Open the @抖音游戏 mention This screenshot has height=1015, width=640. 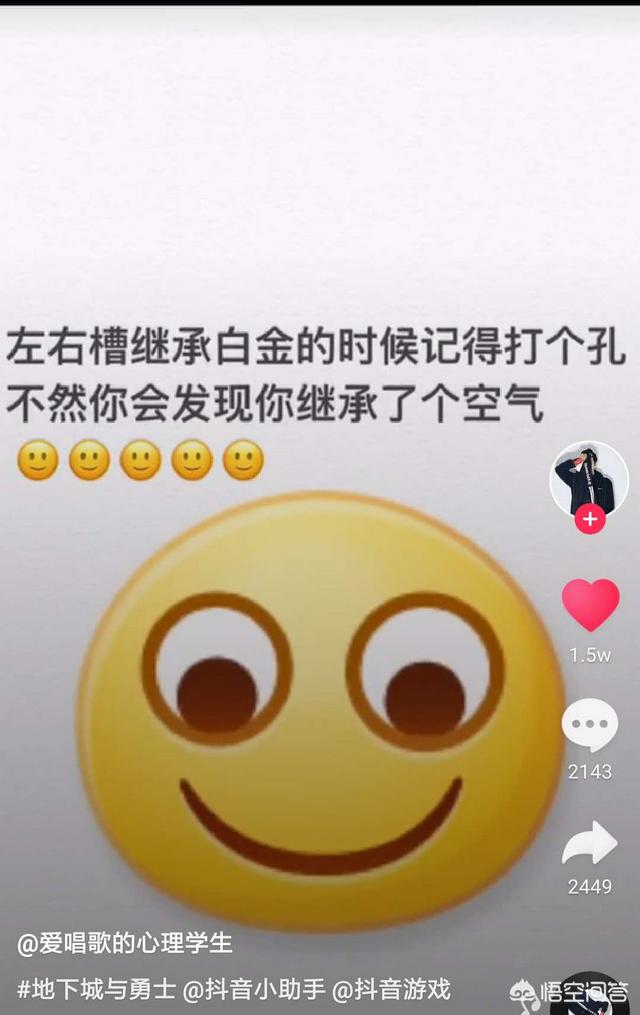pos(391,990)
